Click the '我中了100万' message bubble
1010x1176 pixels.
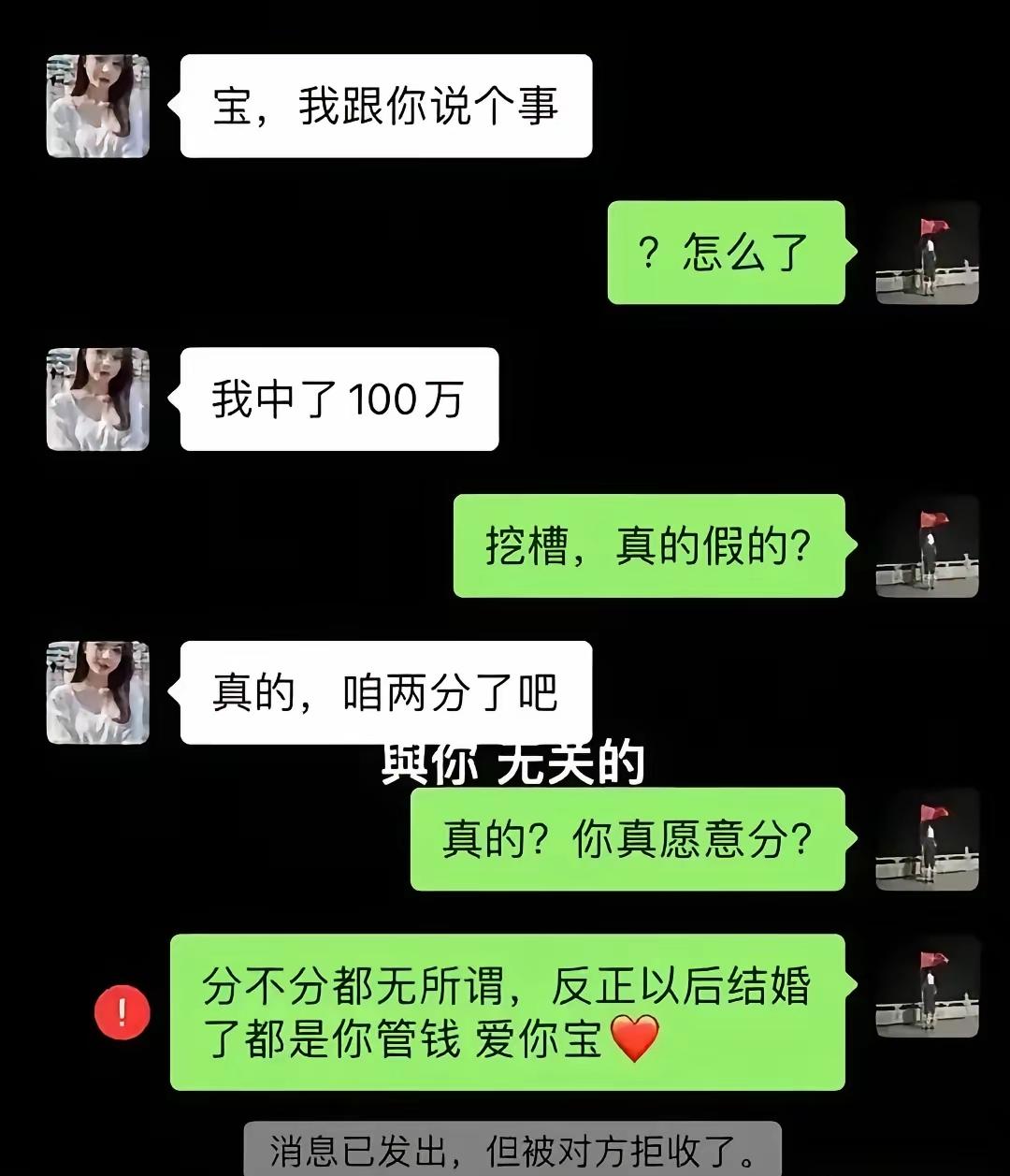coord(339,400)
